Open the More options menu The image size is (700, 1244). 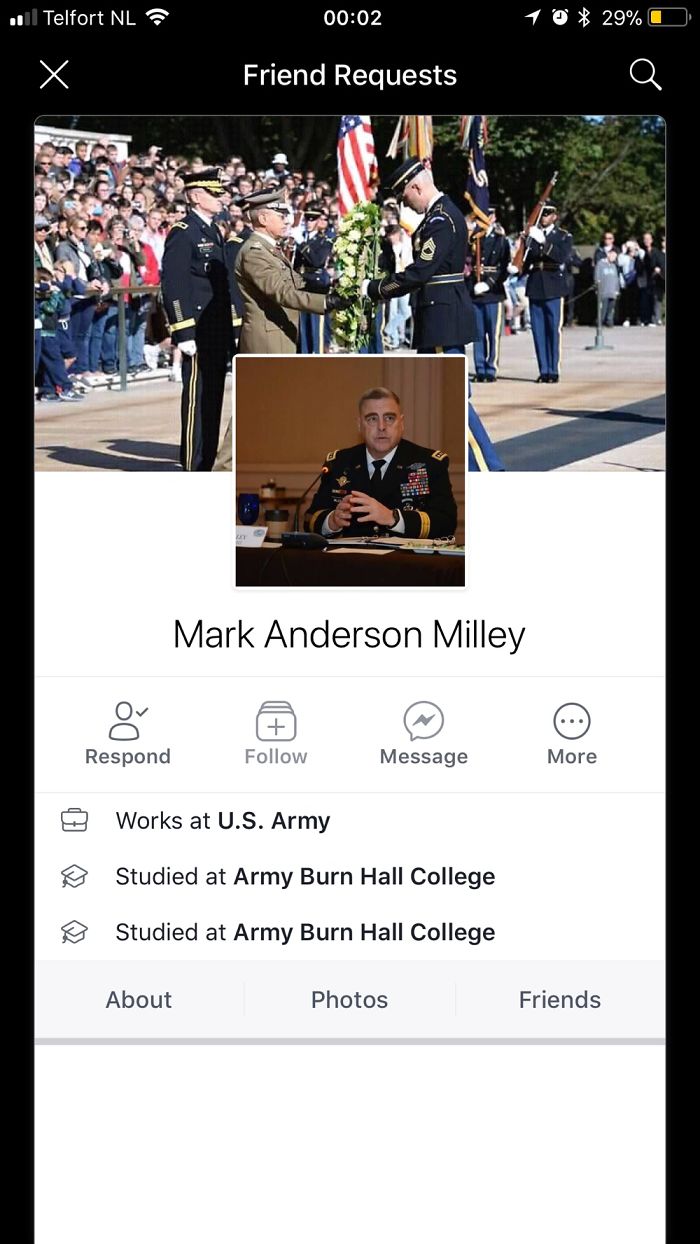coord(572,733)
